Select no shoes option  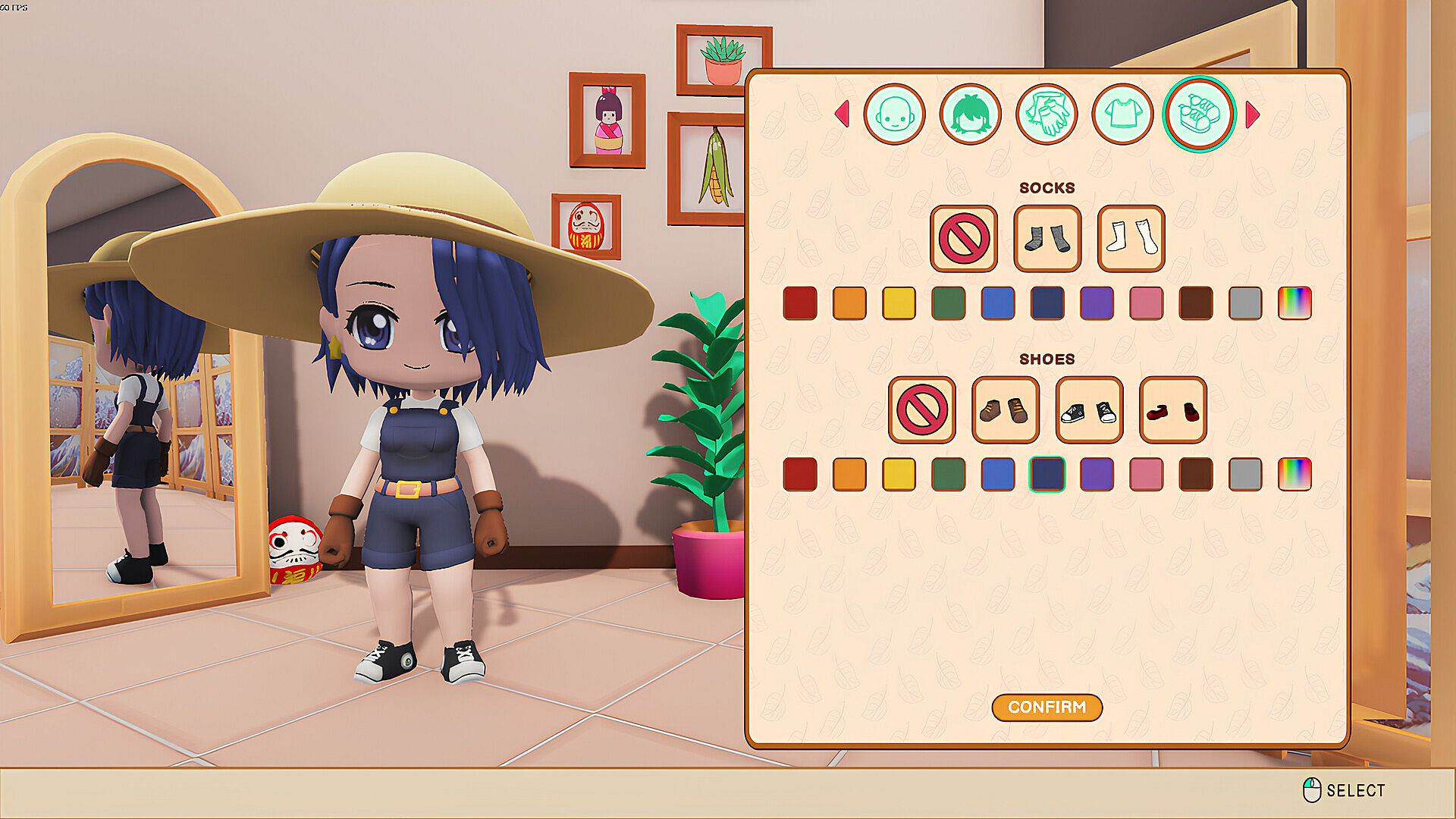pos(922,409)
